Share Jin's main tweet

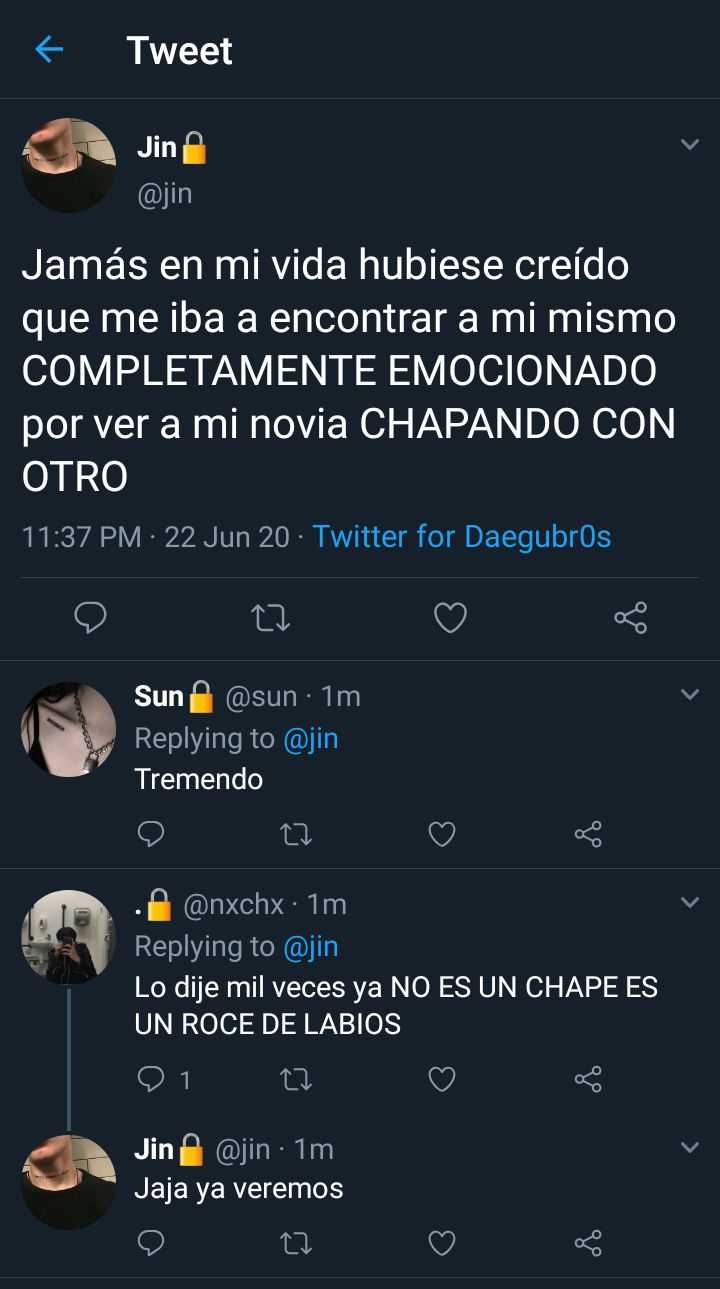pos(630,618)
